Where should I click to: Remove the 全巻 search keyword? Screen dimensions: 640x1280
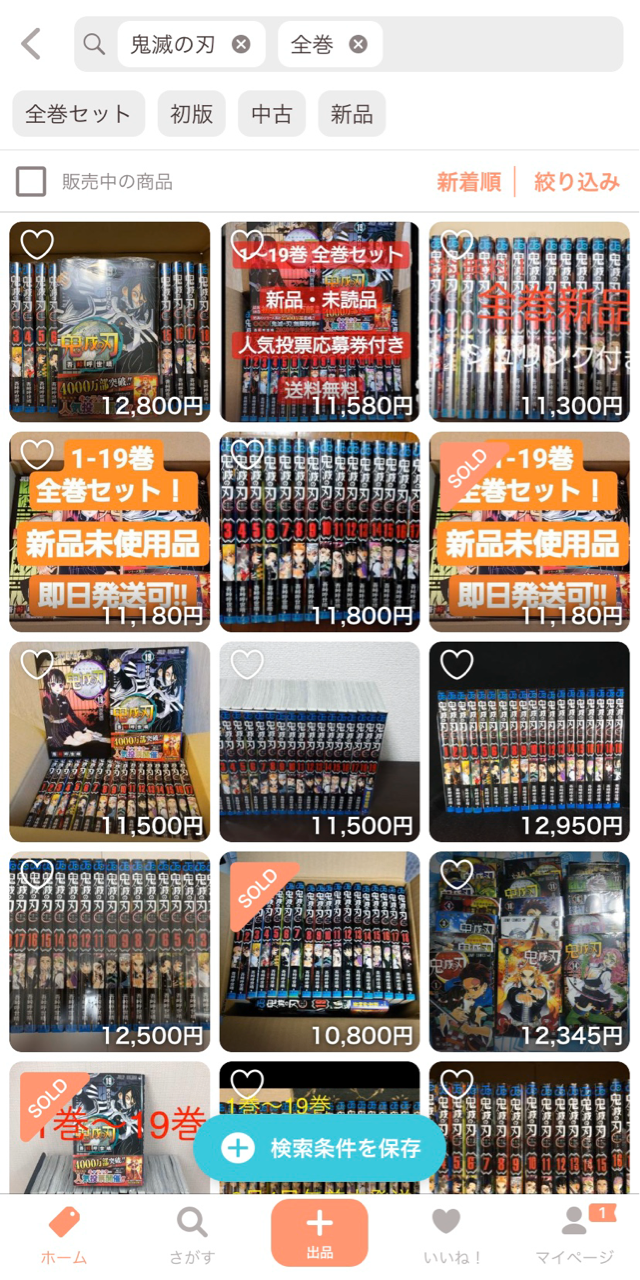[x=358, y=44]
